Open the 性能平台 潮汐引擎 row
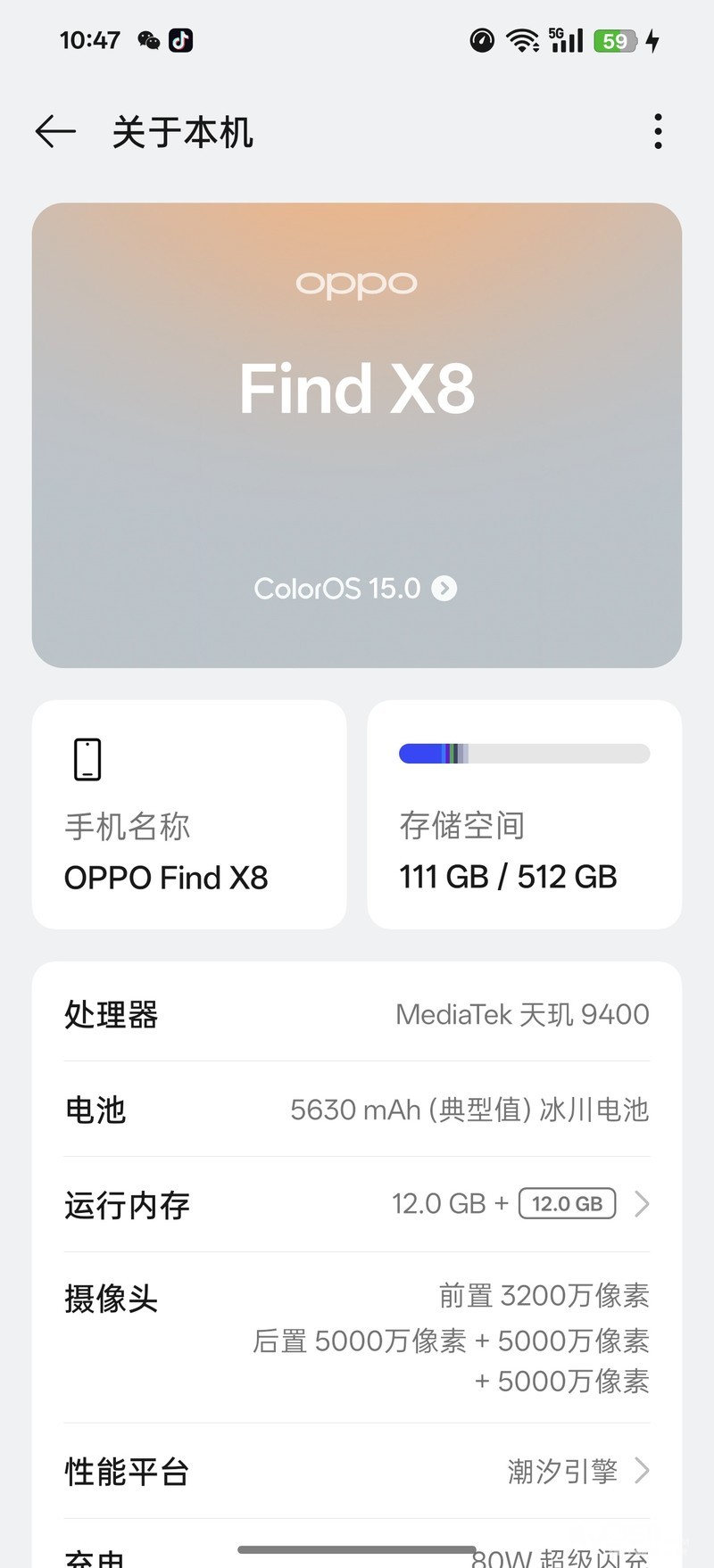This screenshot has width=714, height=1568. [x=357, y=1471]
